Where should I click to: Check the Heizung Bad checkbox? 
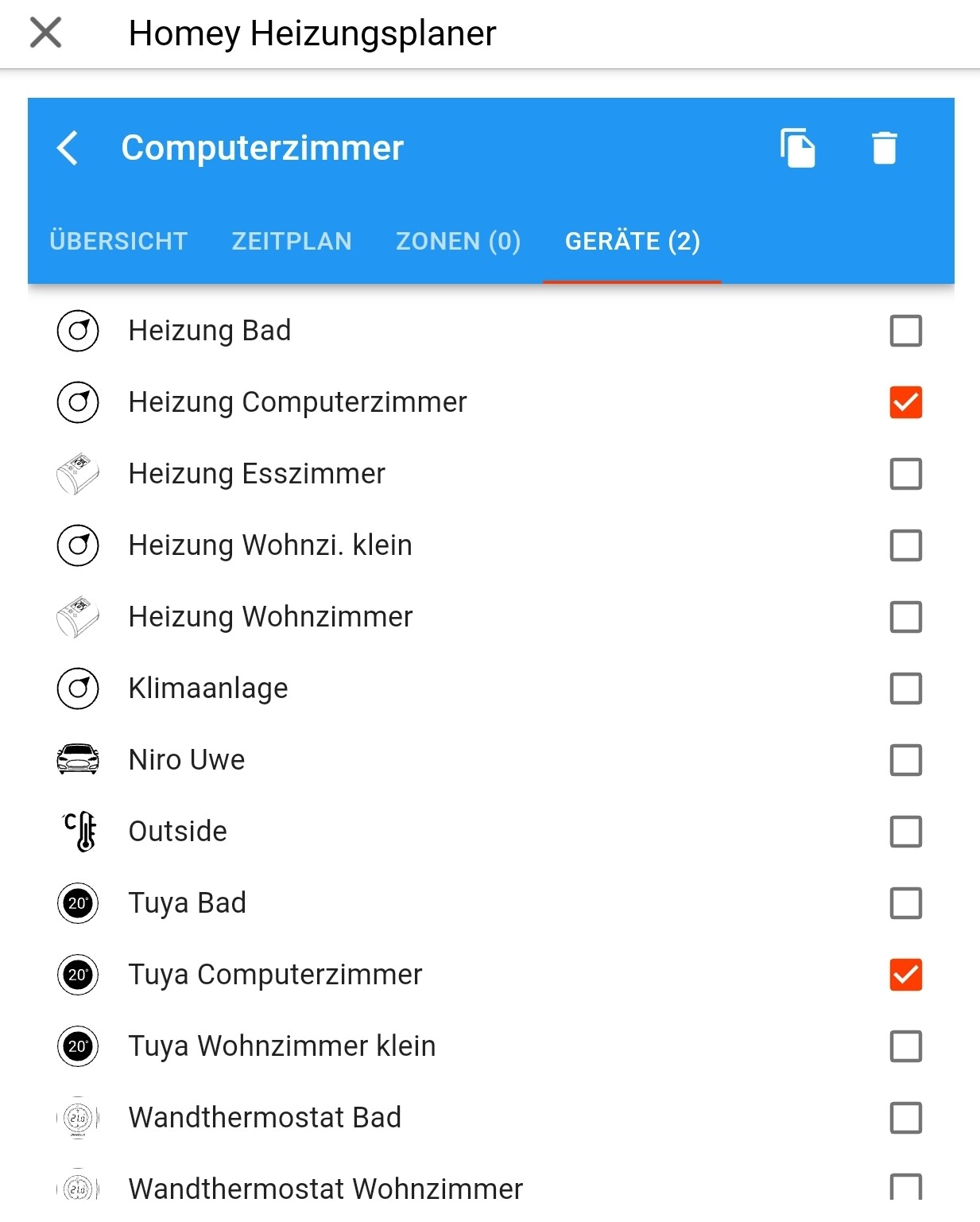tap(905, 331)
